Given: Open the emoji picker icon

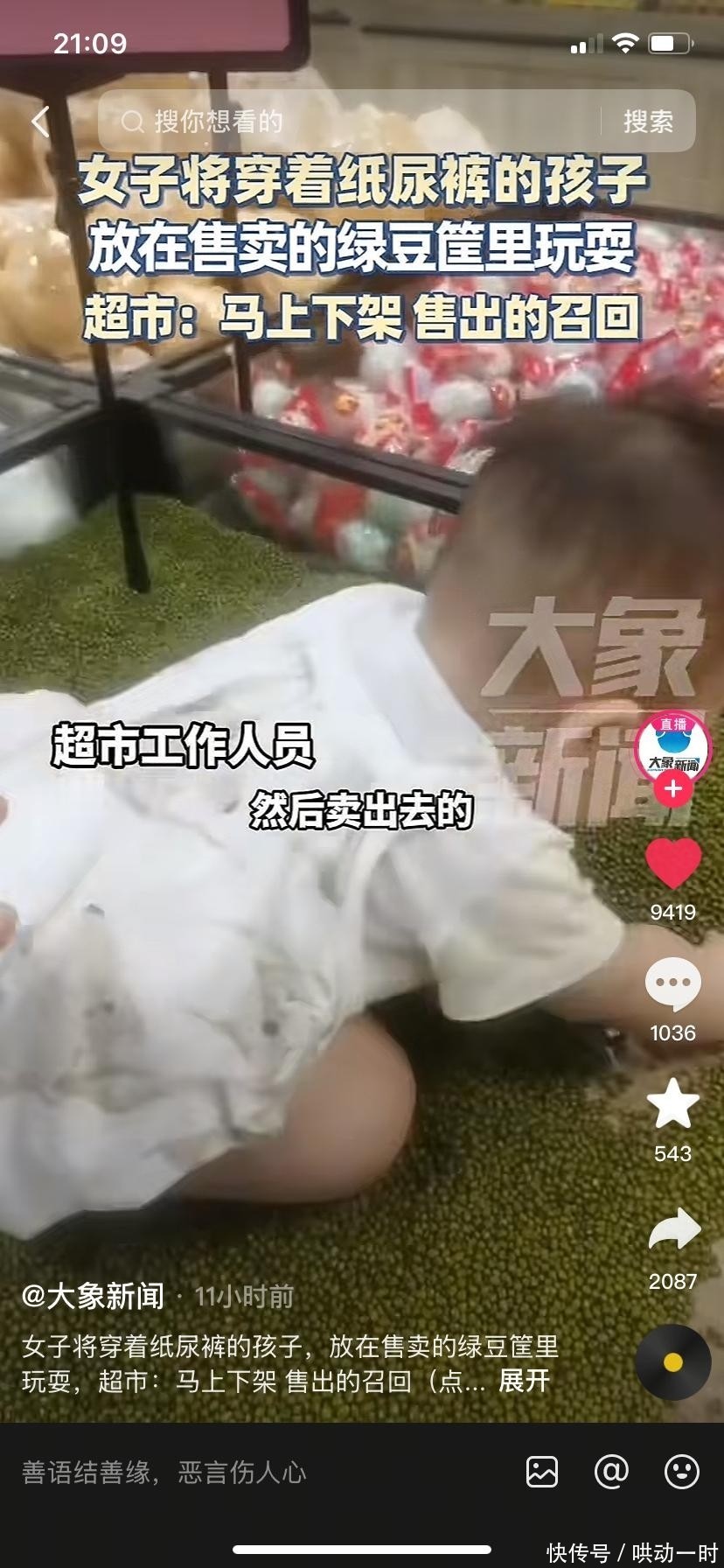Looking at the screenshot, I should pyautogui.click(x=681, y=1472).
